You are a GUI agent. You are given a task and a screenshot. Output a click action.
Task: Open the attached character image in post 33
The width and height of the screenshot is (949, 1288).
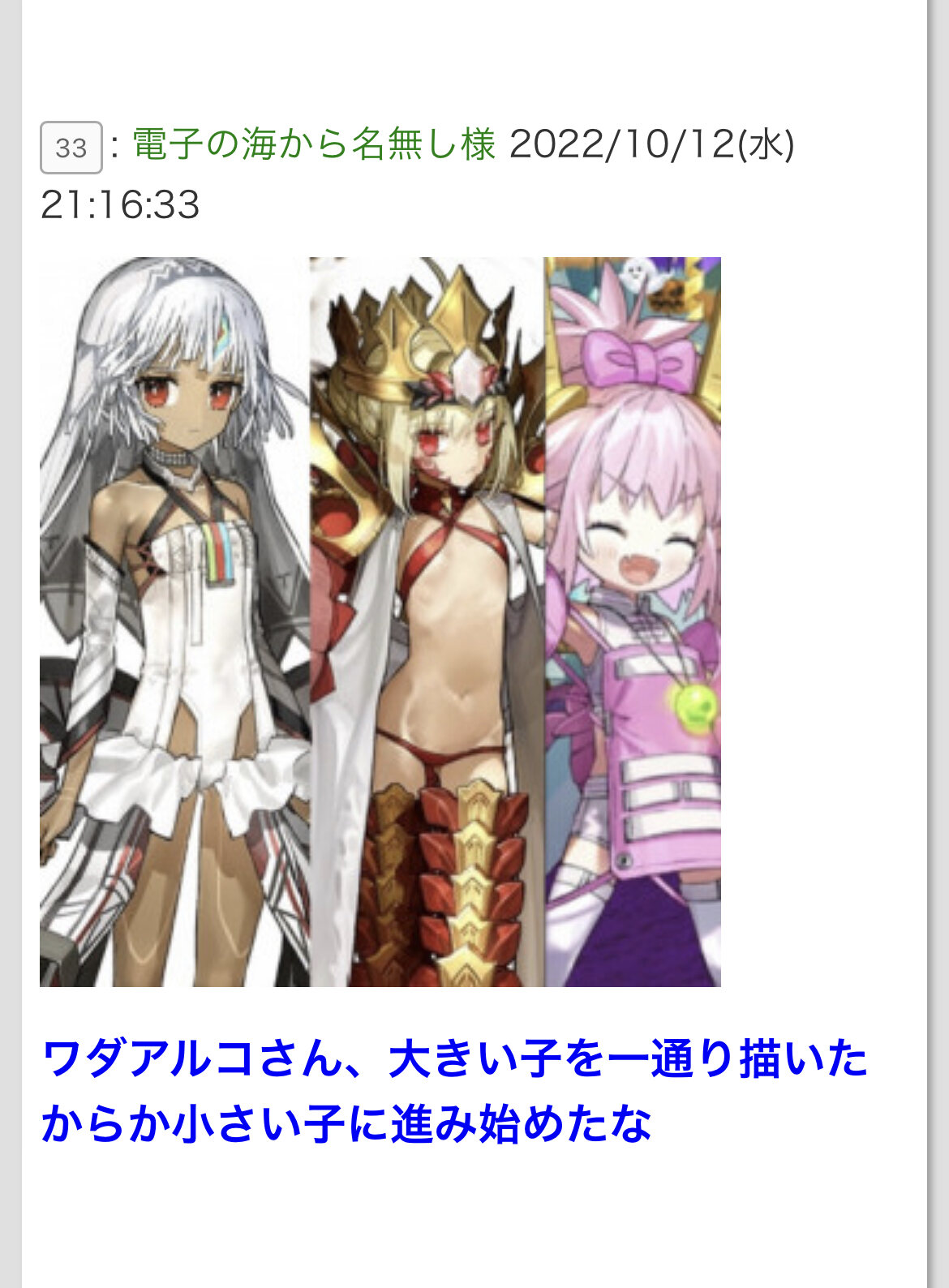(380, 621)
